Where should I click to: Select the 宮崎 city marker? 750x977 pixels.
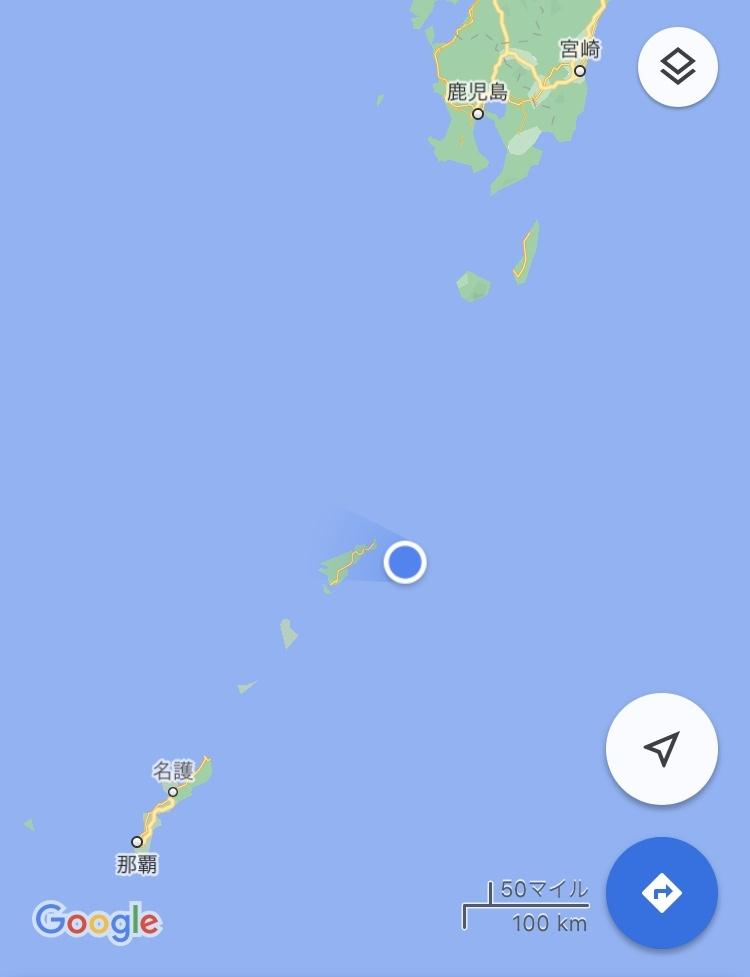[x=580, y=71]
